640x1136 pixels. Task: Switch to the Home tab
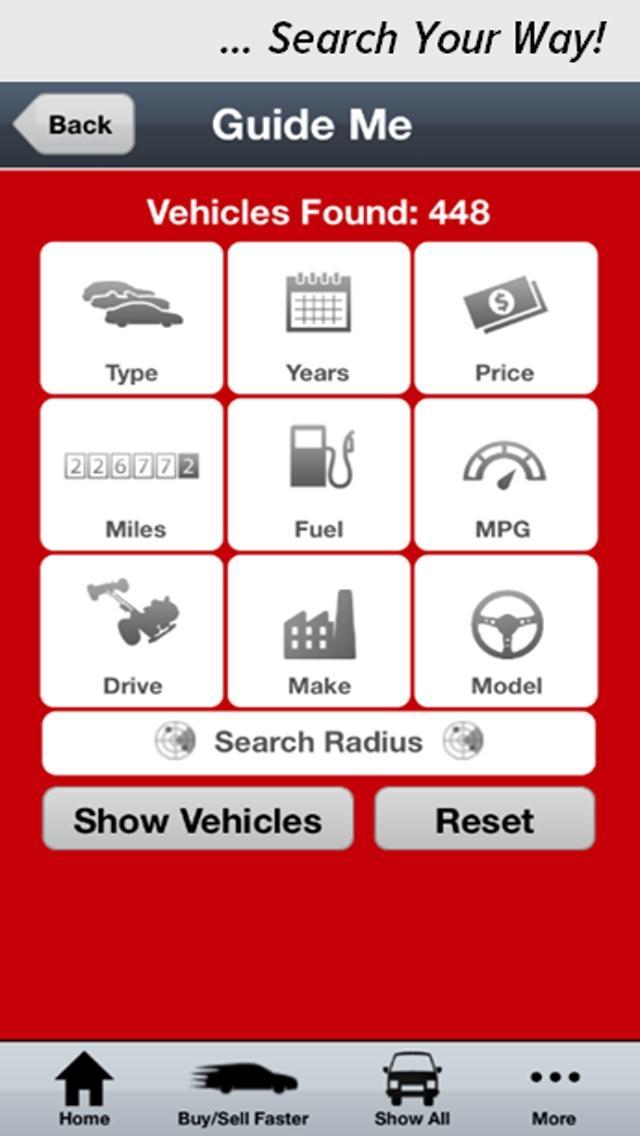point(84,1090)
